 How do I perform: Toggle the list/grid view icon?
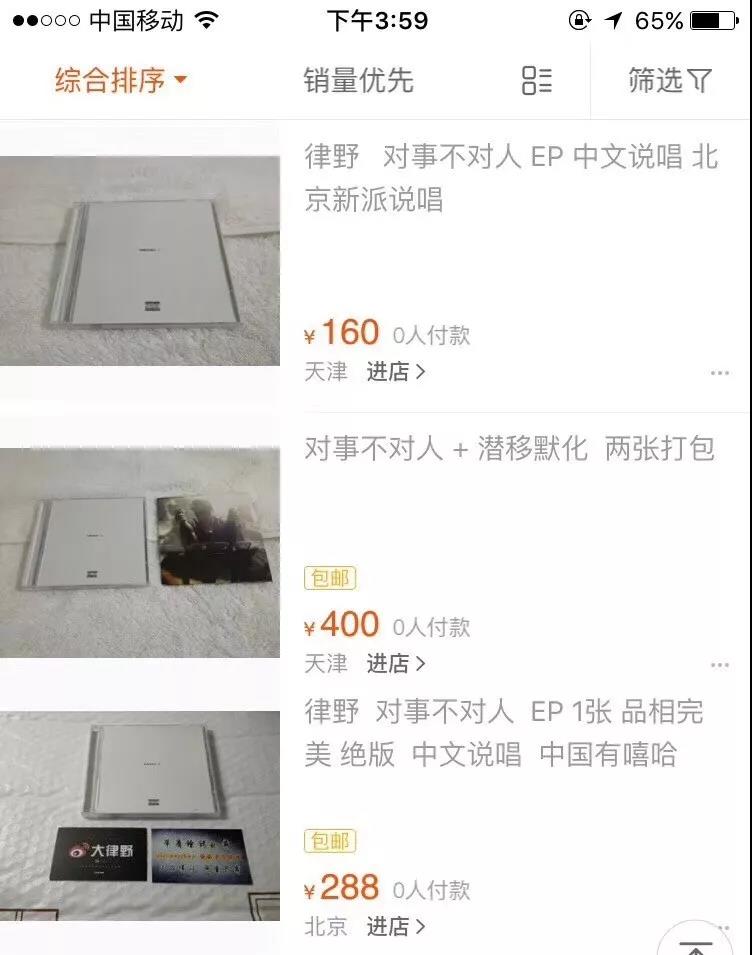pos(537,81)
